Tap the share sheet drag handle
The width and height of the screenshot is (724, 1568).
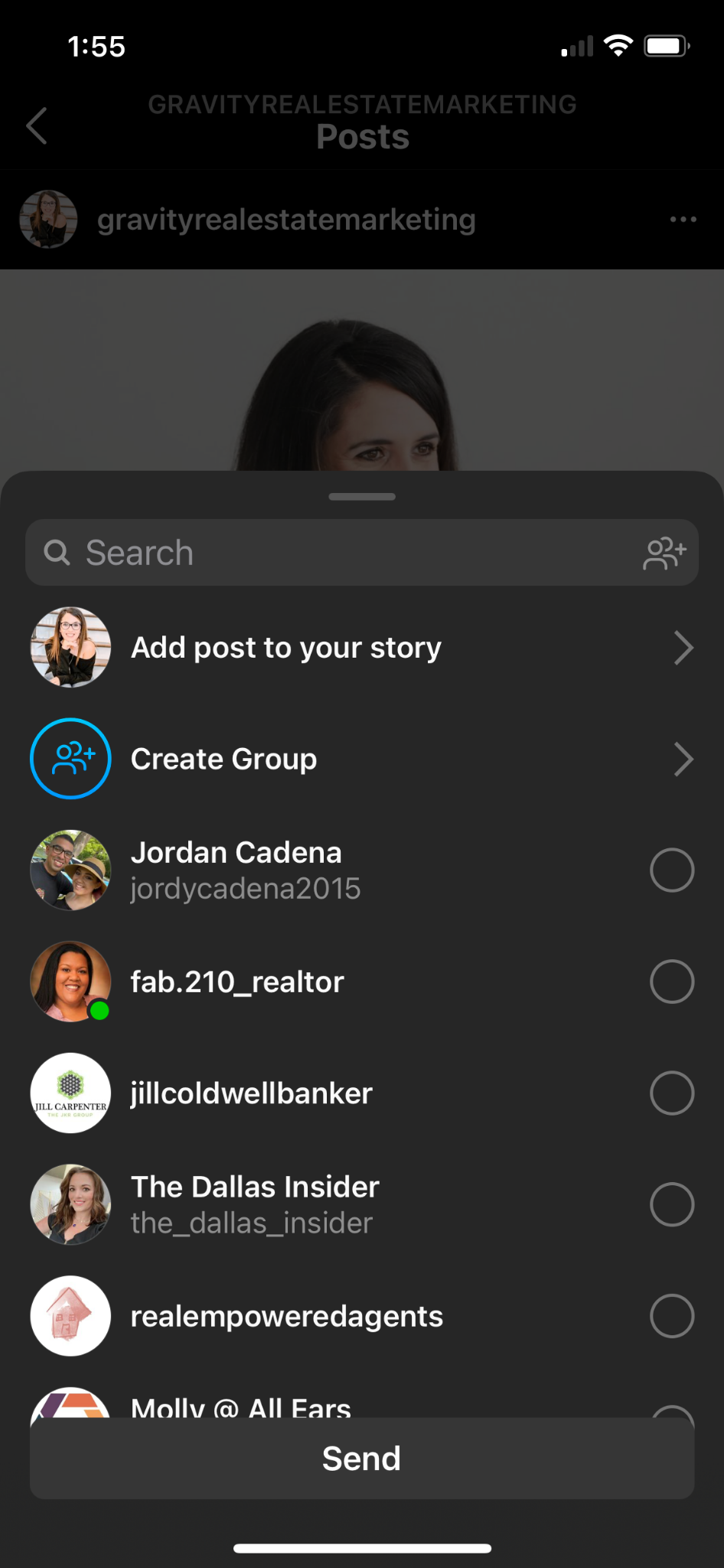(361, 497)
